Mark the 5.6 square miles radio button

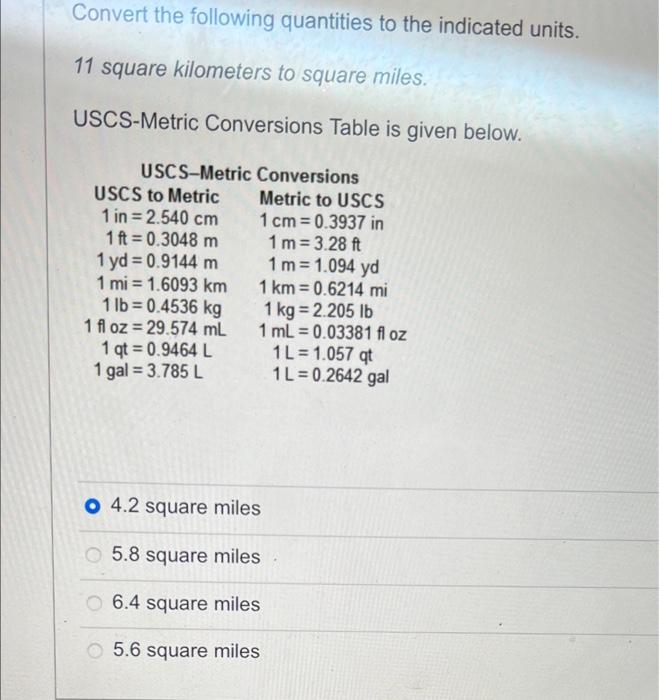[92, 652]
